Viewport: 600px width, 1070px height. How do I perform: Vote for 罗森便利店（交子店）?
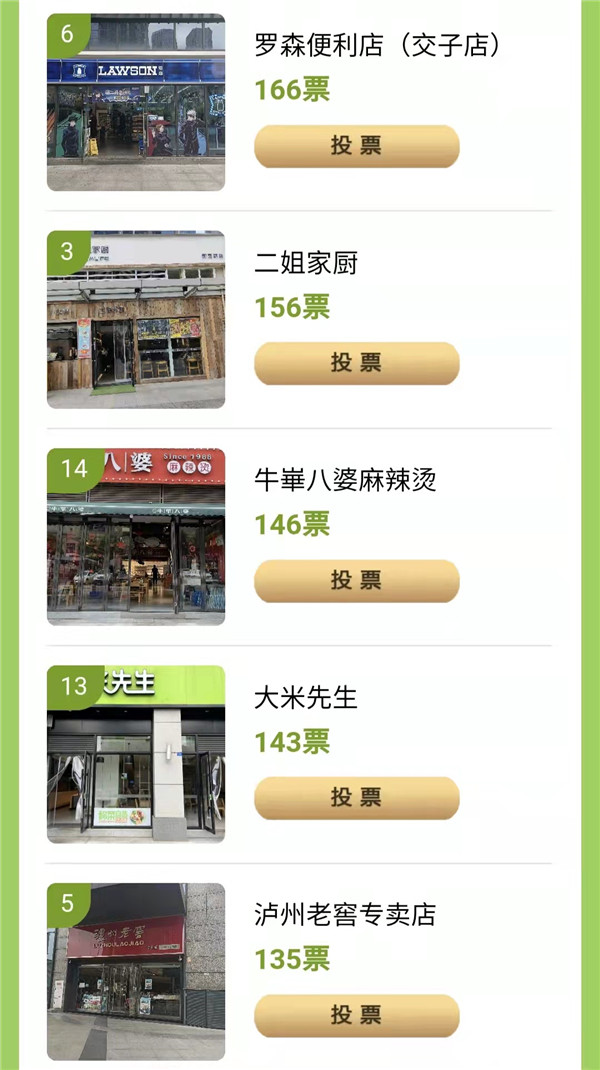point(356,146)
